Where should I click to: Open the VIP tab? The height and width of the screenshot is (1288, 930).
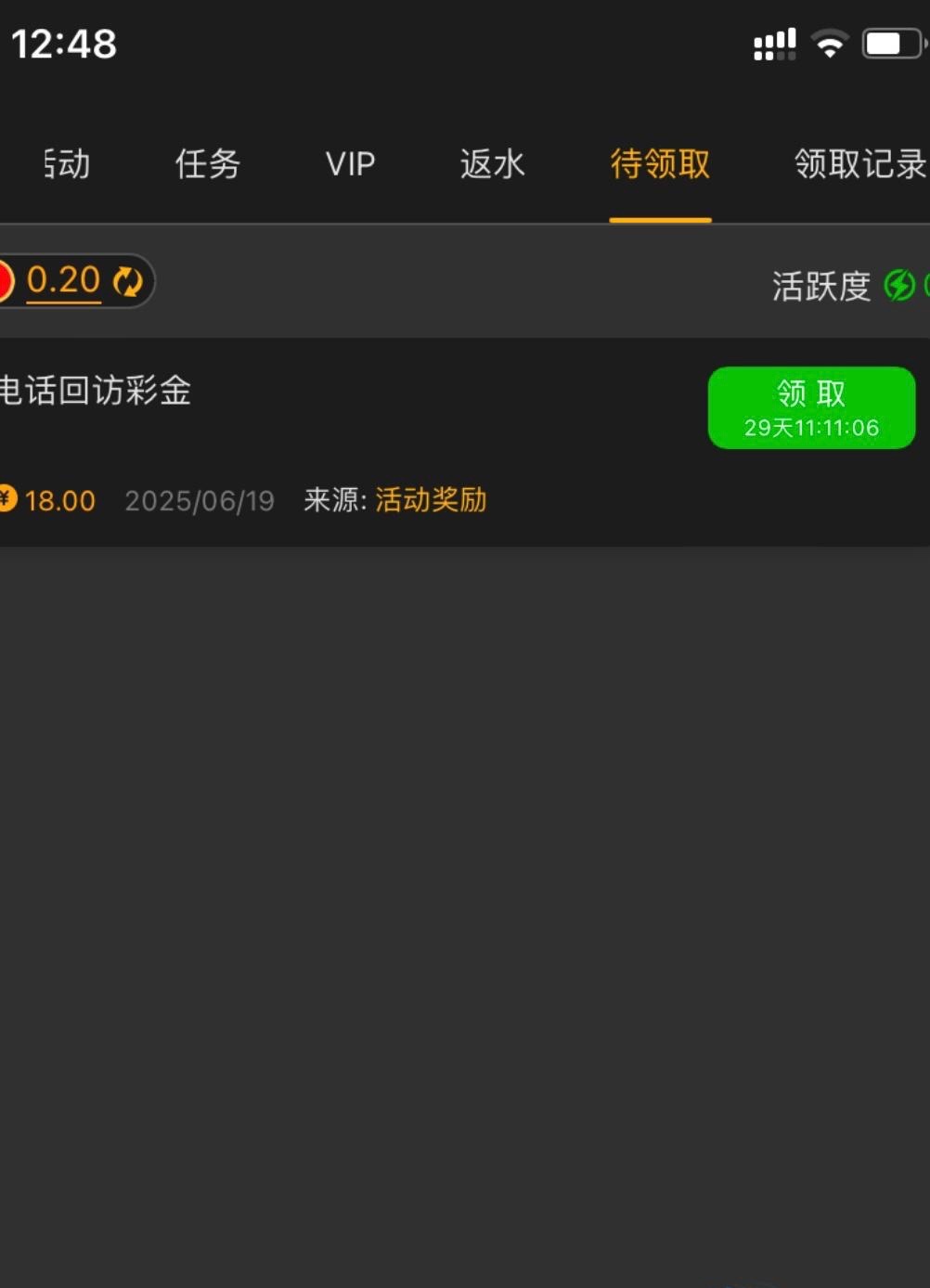(350, 164)
